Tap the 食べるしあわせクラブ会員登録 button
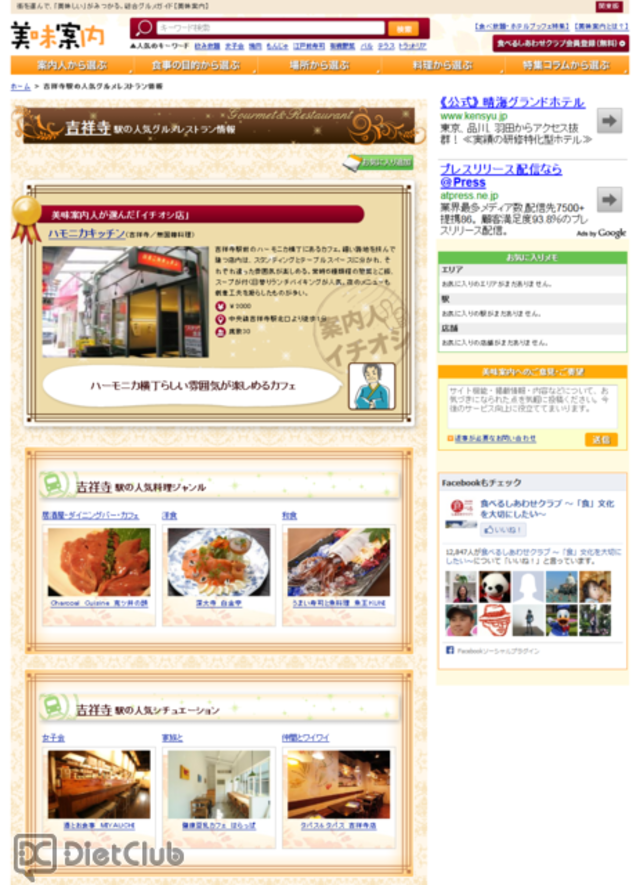 [x=561, y=43]
